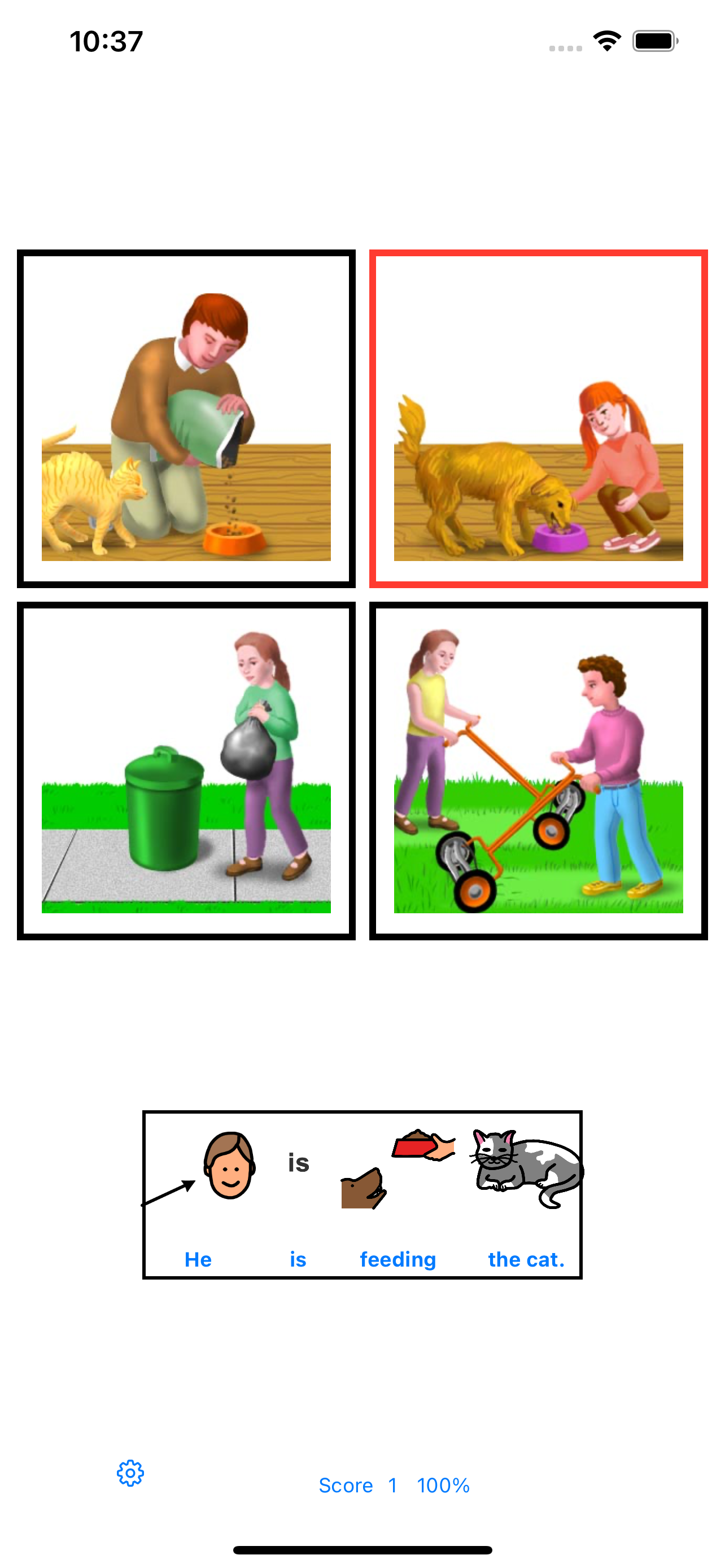Select the boy feeding the cat picture
The height and width of the screenshot is (1568, 725).
coord(186,418)
